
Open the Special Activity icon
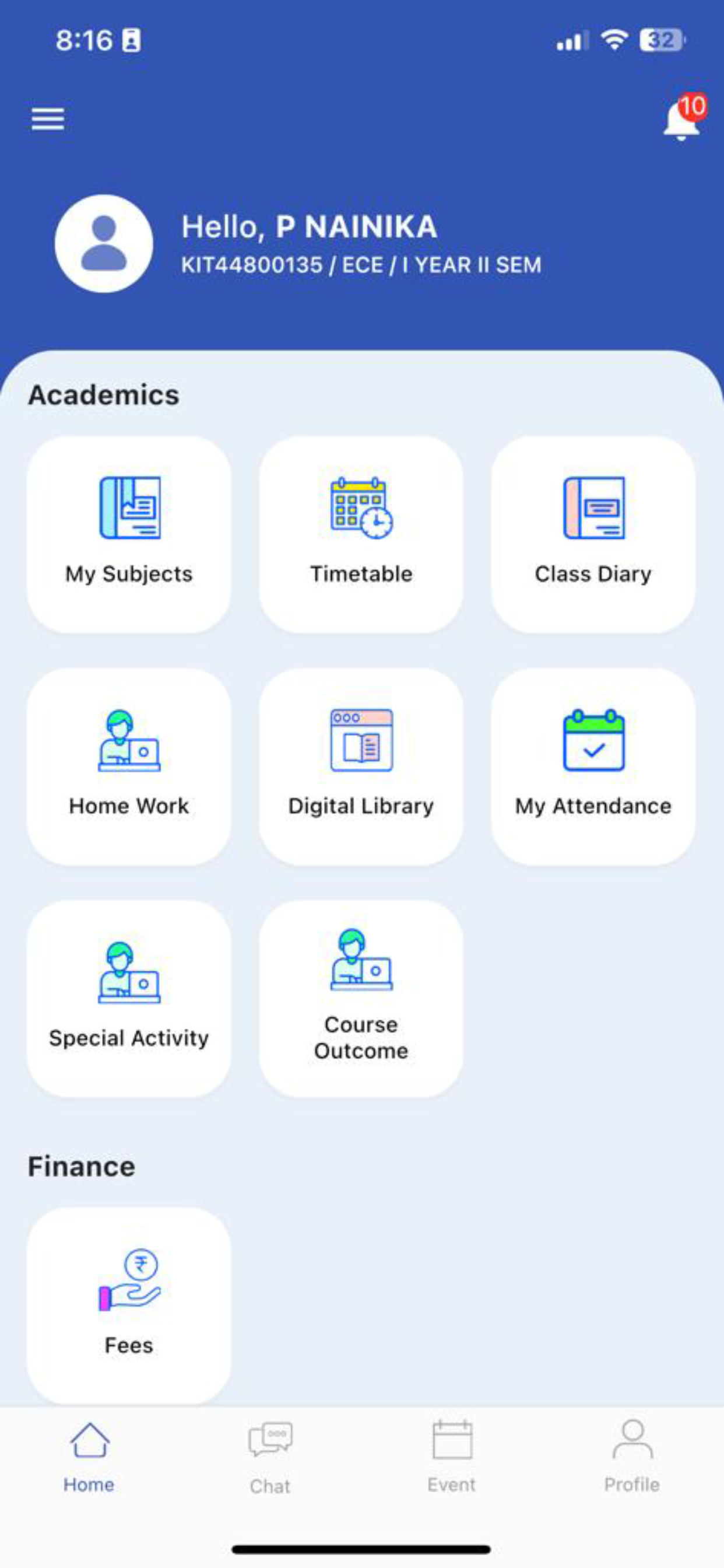click(128, 974)
